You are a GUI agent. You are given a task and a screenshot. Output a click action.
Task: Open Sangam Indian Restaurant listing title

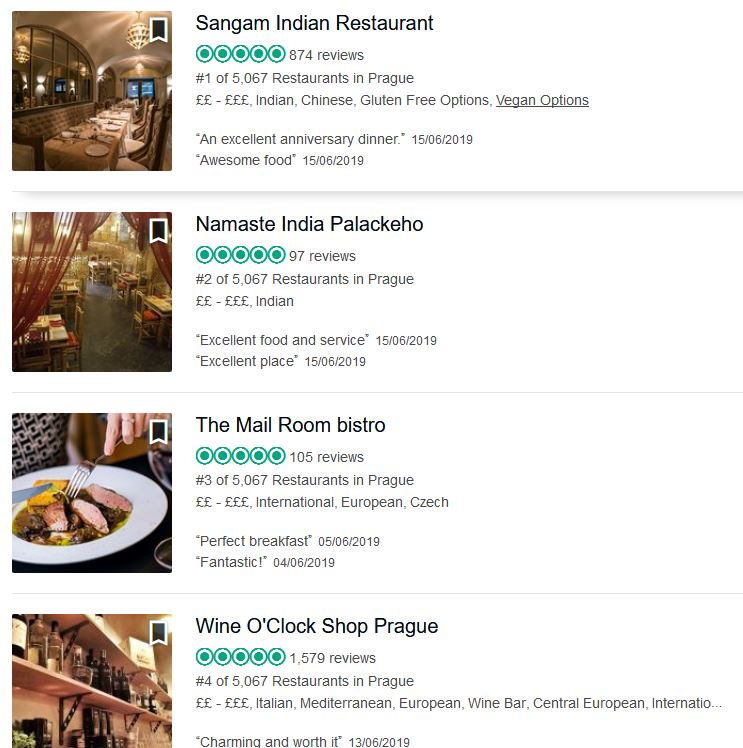pyautogui.click(x=314, y=23)
